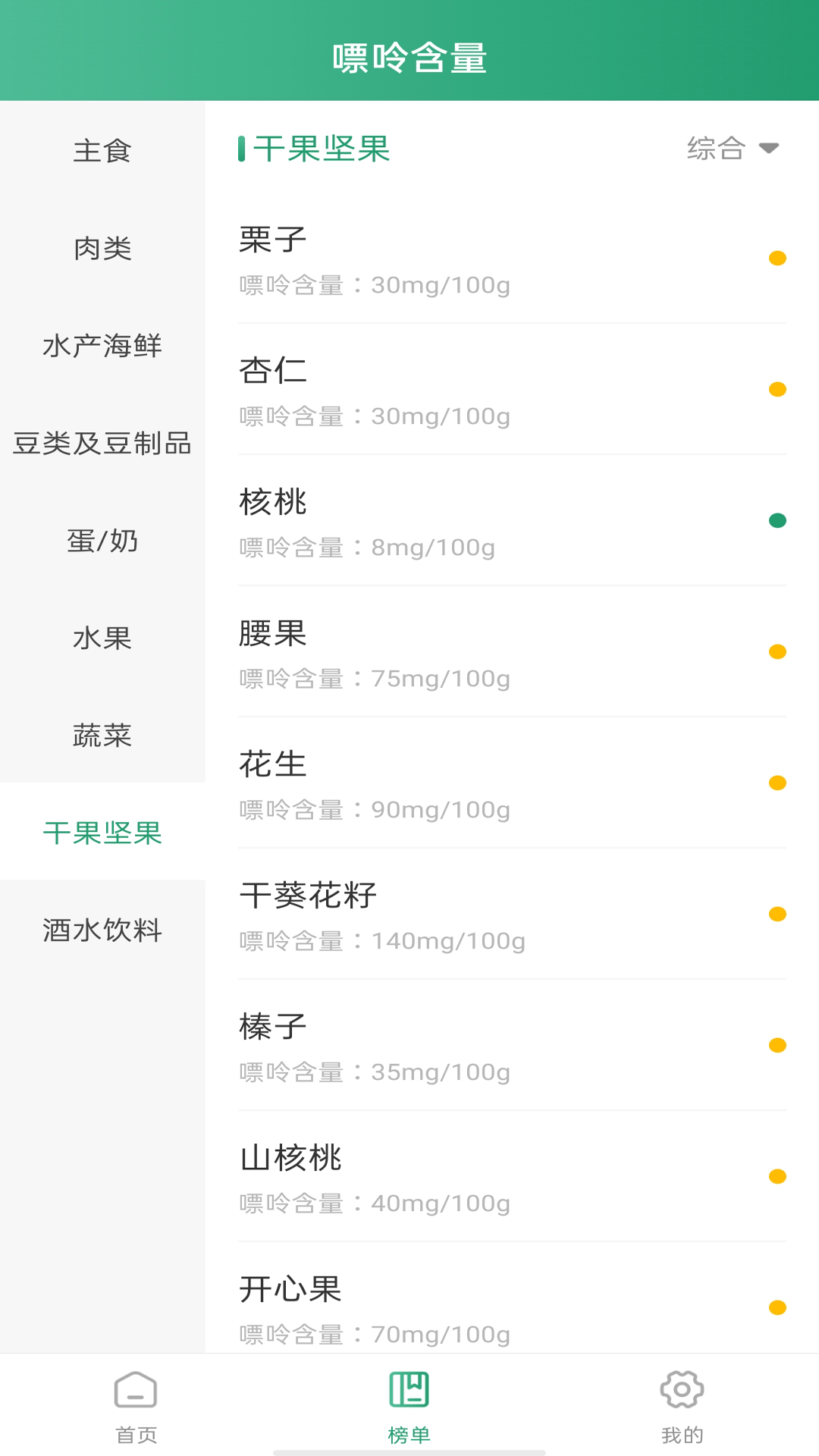Screen dimensions: 819x1456
Task: Open the 栗子 purine entry
Action: pyautogui.click(x=512, y=259)
